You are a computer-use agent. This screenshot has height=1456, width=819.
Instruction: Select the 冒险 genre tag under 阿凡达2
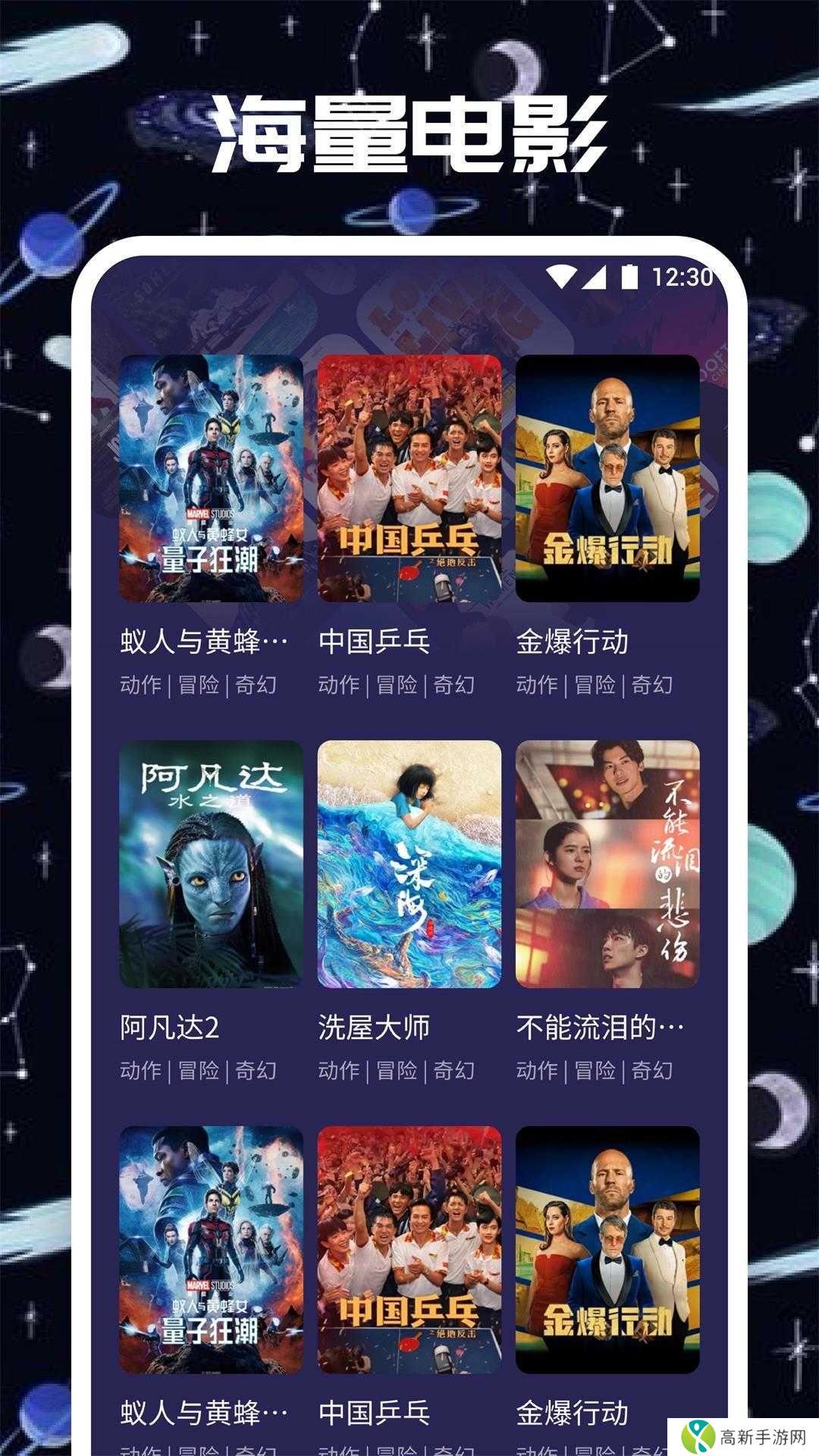point(199,1072)
